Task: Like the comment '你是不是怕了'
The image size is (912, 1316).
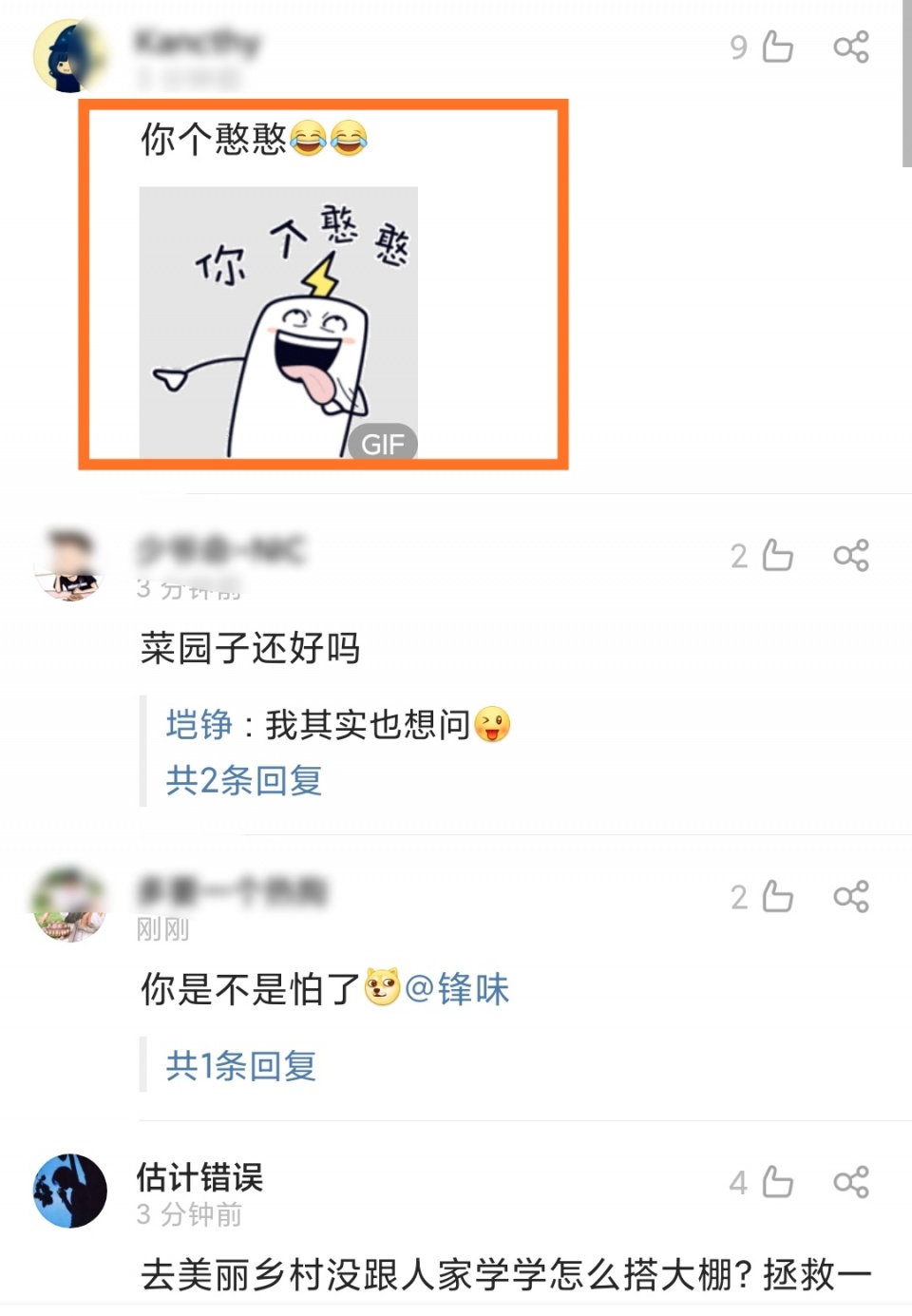Action: tap(777, 896)
